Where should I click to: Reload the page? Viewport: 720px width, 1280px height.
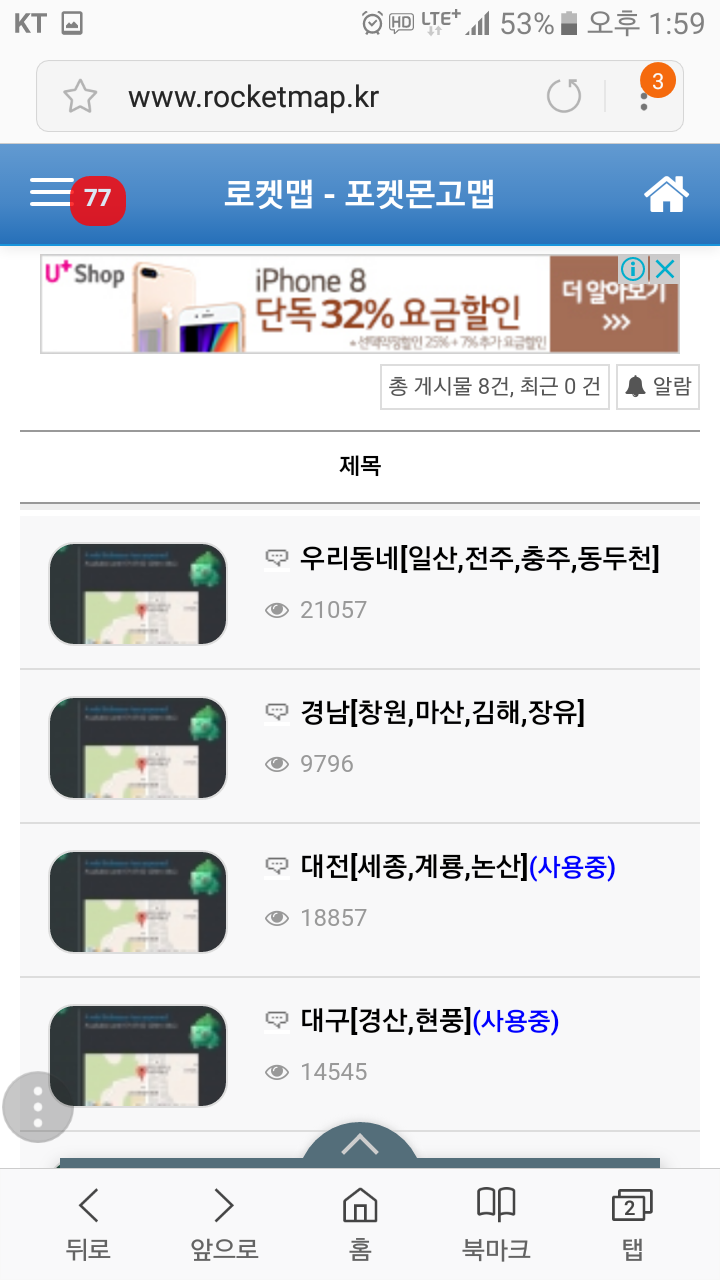click(x=564, y=97)
